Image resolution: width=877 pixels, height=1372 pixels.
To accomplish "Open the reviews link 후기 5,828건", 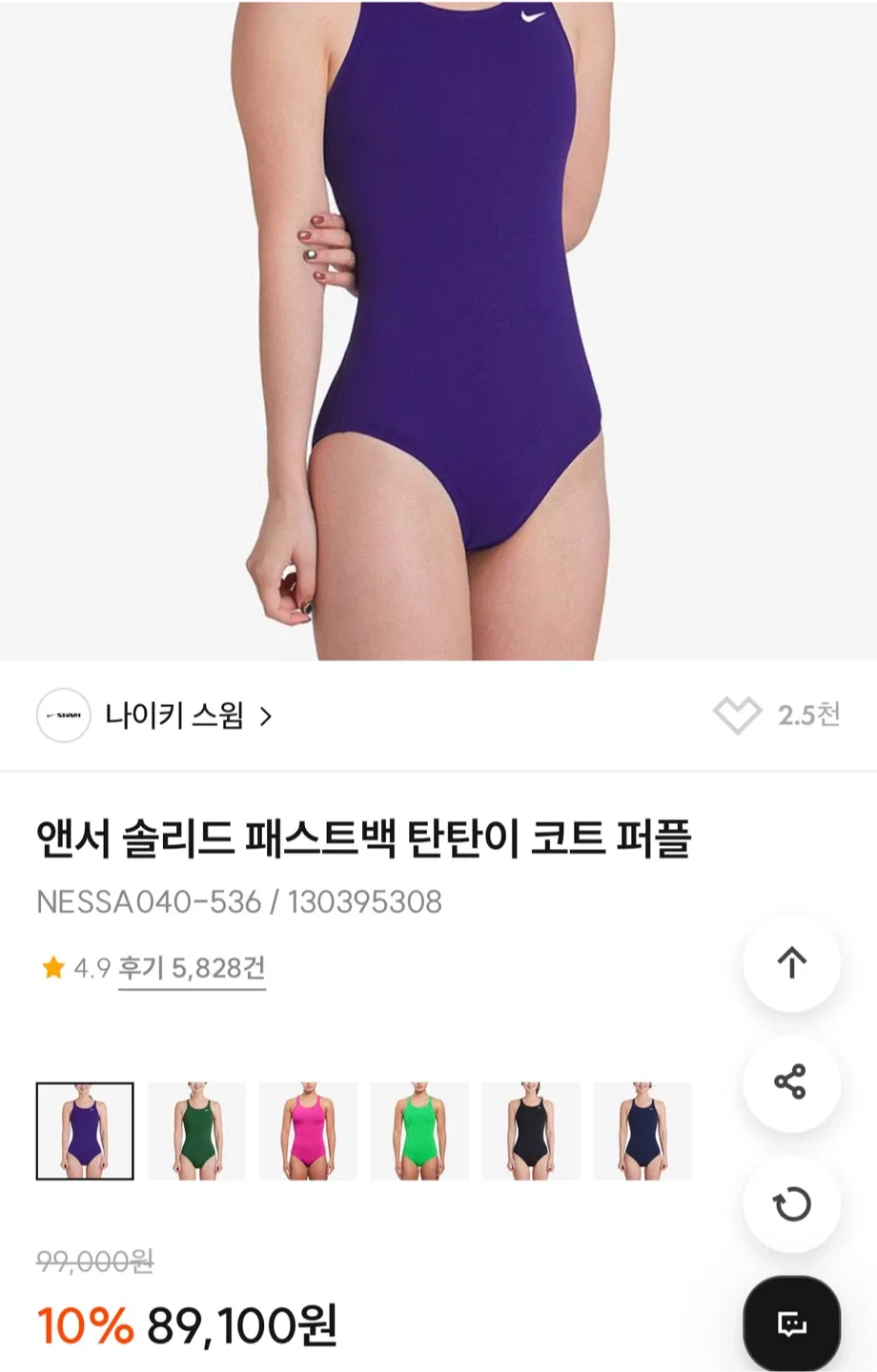I will click(191, 968).
